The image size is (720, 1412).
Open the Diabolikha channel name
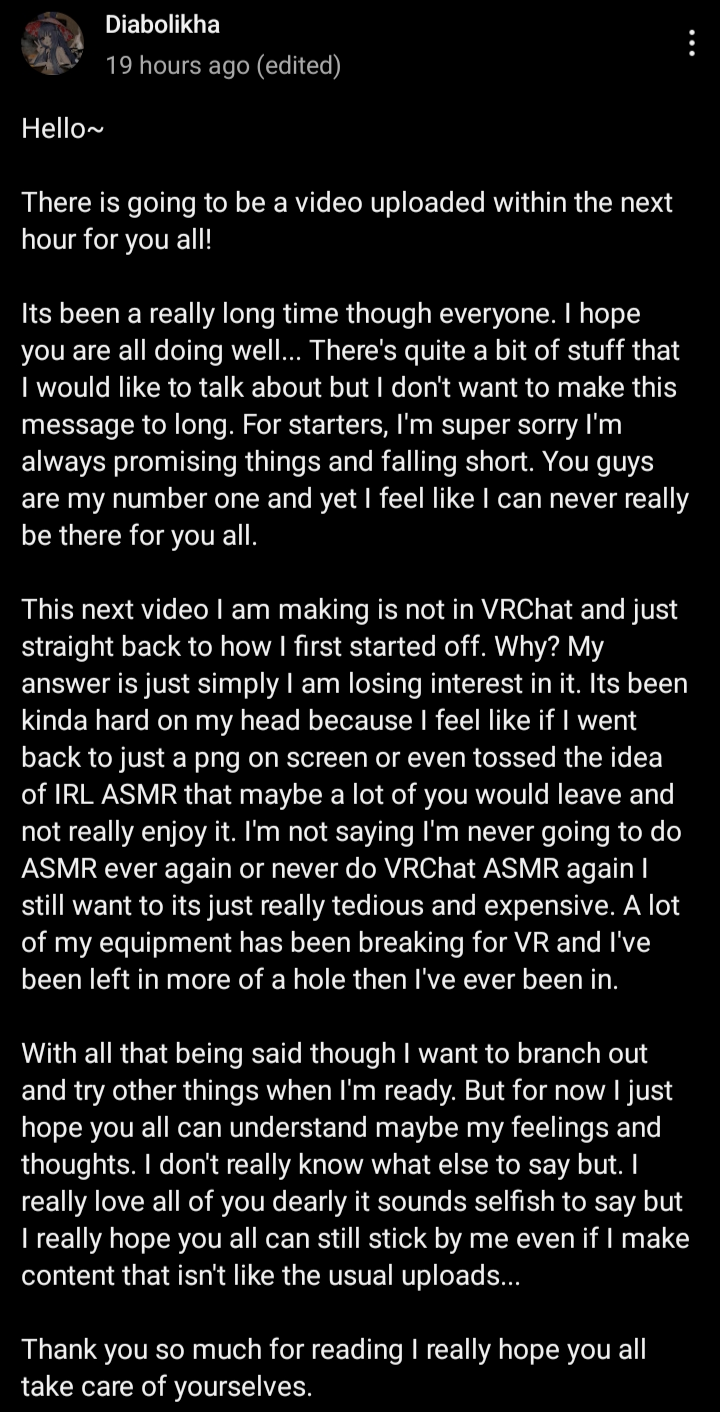[162, 25]
